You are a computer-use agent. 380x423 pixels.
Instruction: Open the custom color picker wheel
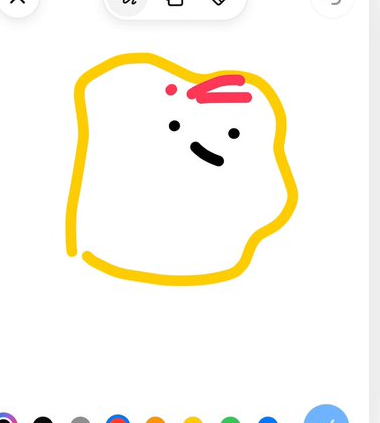tap(5, 419)
